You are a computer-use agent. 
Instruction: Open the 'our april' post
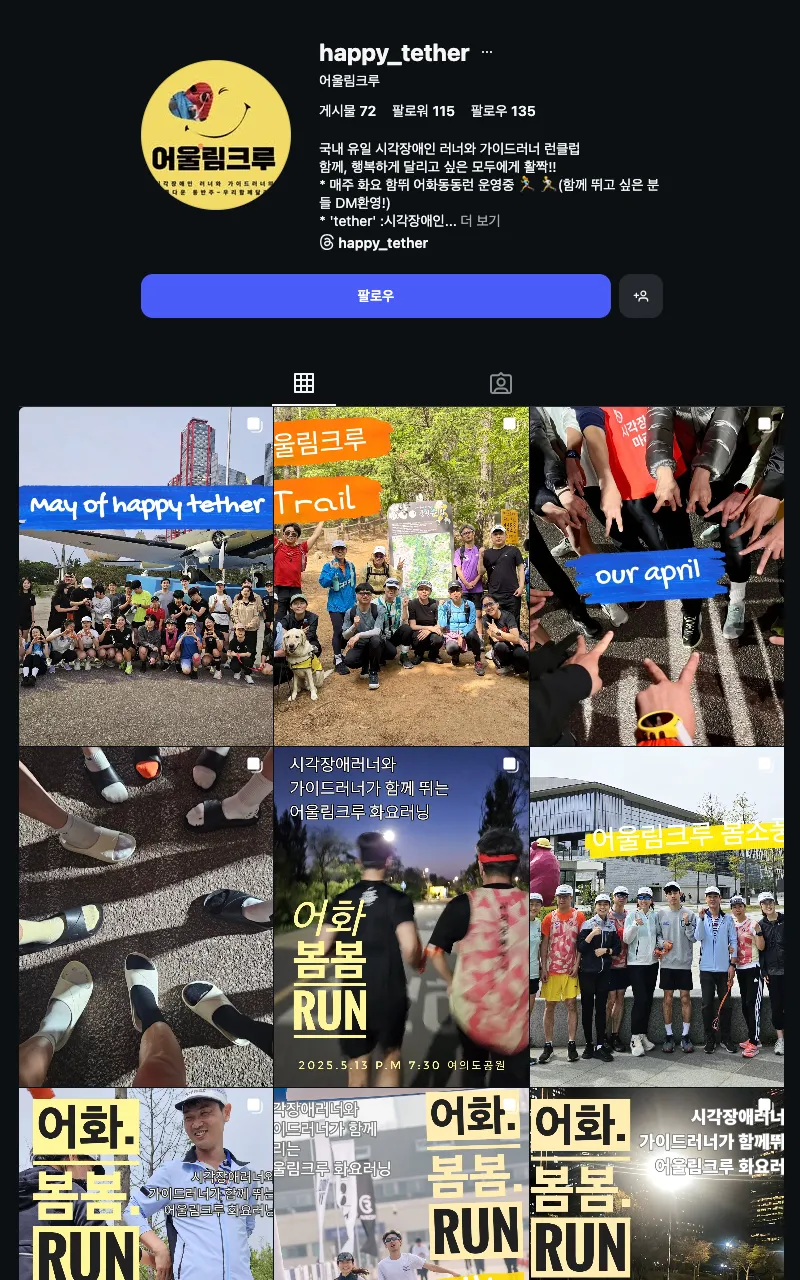tap(657, 576)
